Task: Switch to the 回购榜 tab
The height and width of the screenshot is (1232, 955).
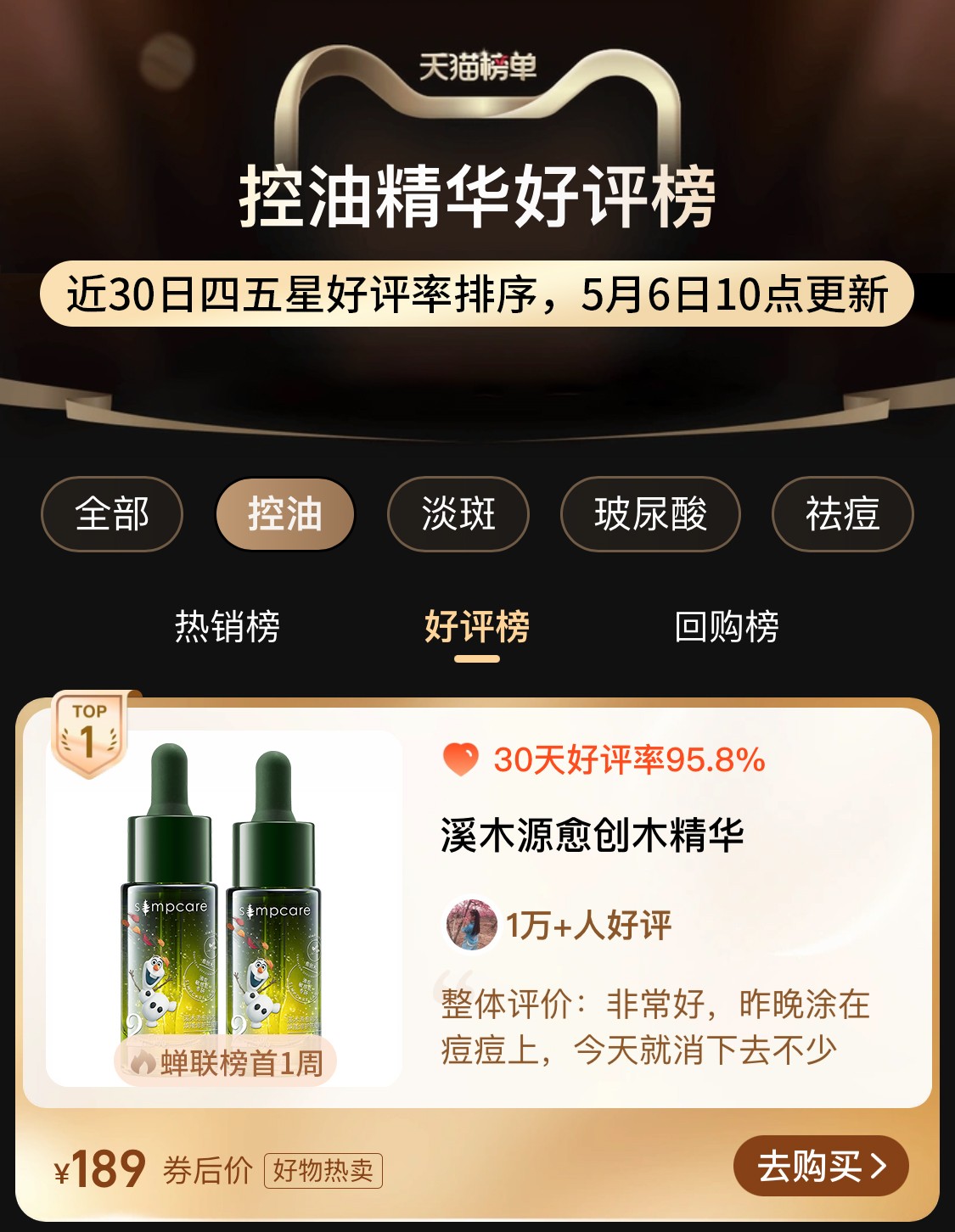Action: [x=727, y=627]
